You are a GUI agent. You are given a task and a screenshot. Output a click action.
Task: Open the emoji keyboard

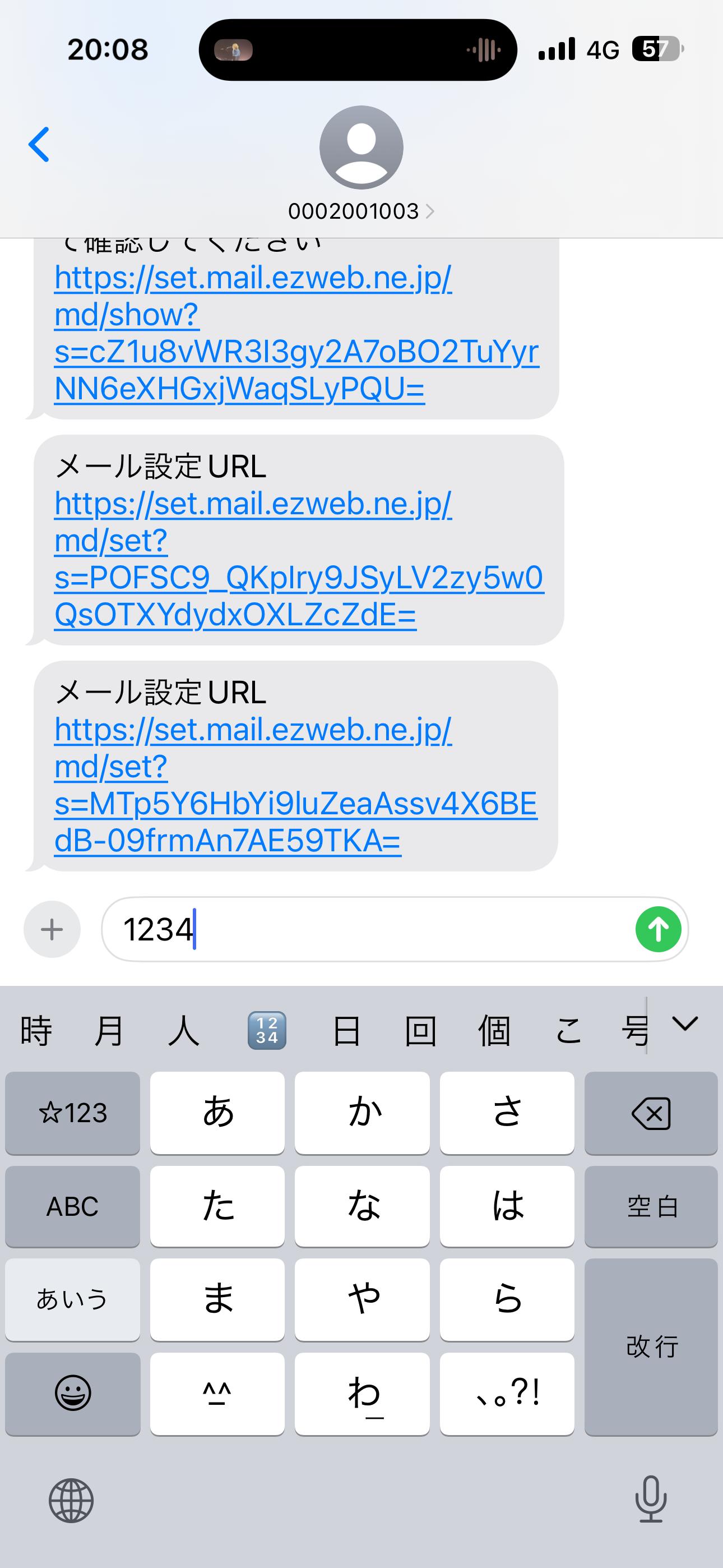point(72,1393)
